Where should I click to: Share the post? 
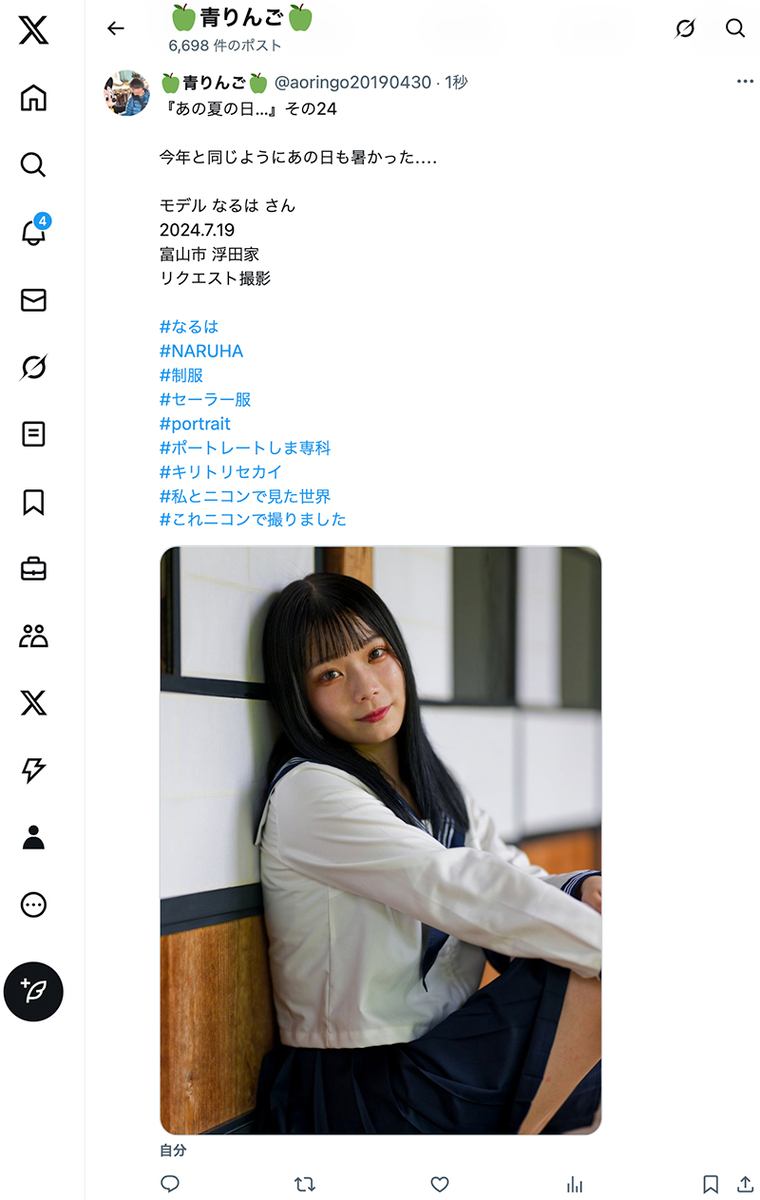[745, 1184]
